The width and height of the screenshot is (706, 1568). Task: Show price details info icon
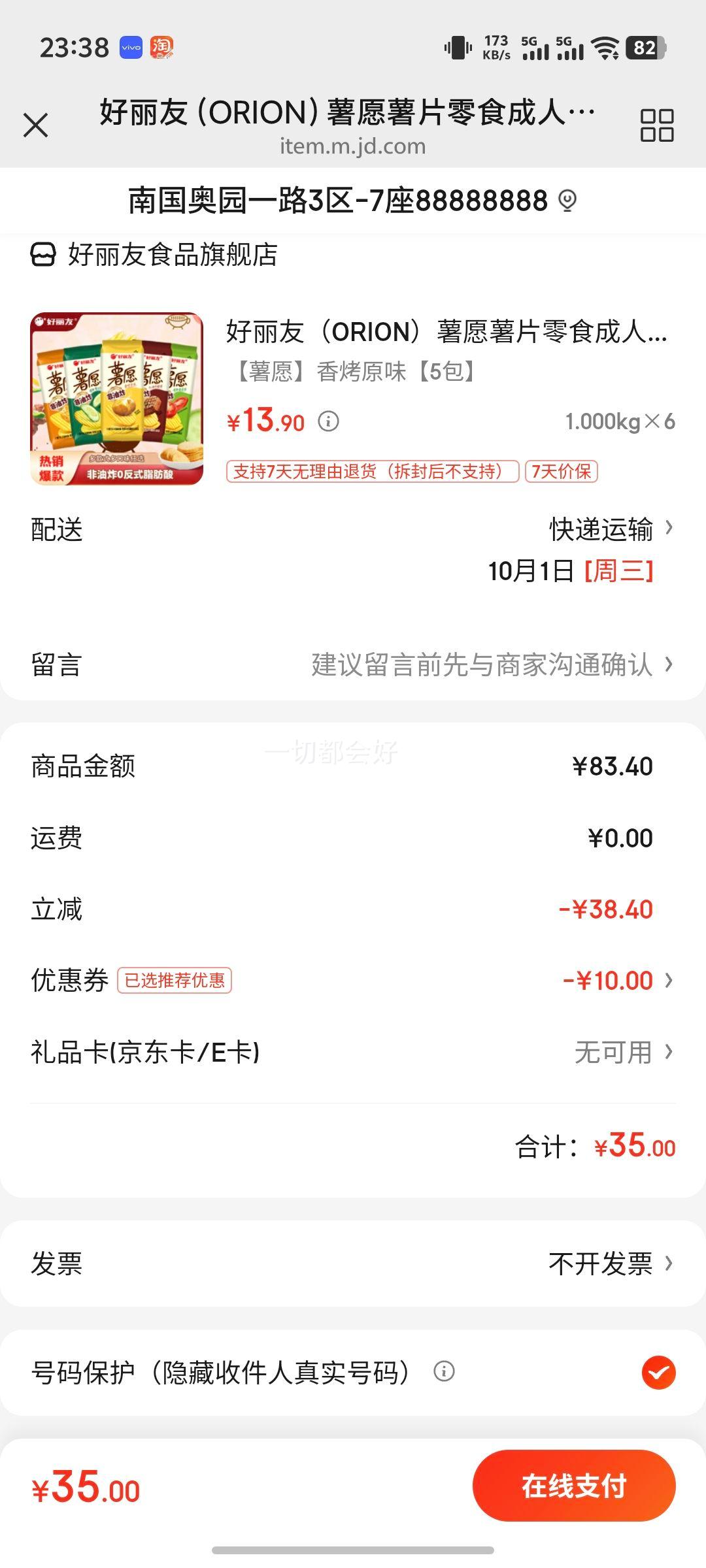[x=328, y=421]
